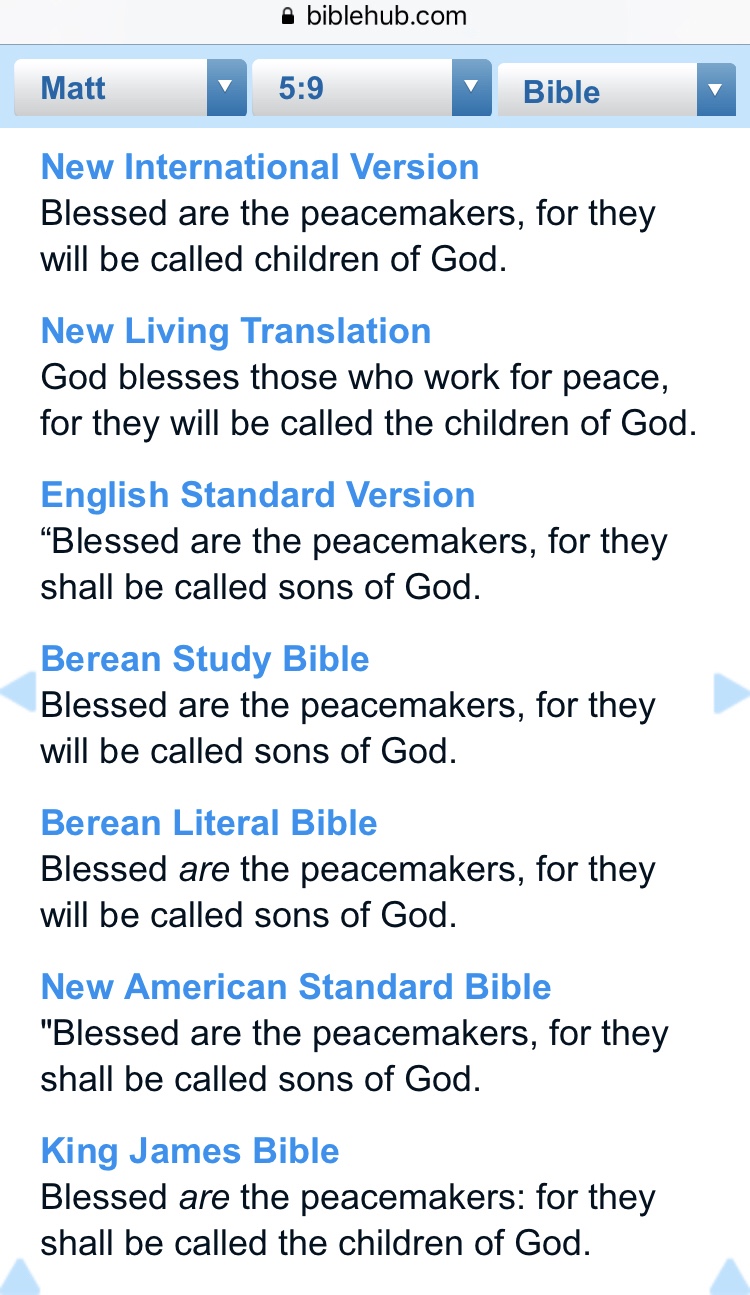750x1295 pixels.
Task: Open the King James Bible link
Action: pos(190,1151)
